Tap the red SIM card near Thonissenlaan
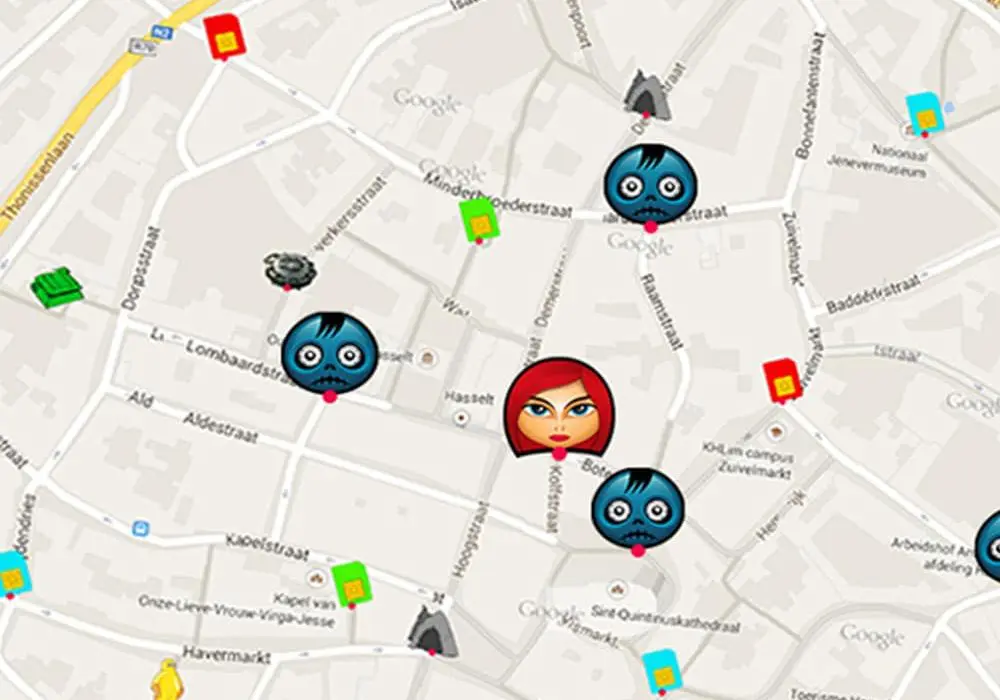This screenshot has width=1000, height=700. coord(225,36)
